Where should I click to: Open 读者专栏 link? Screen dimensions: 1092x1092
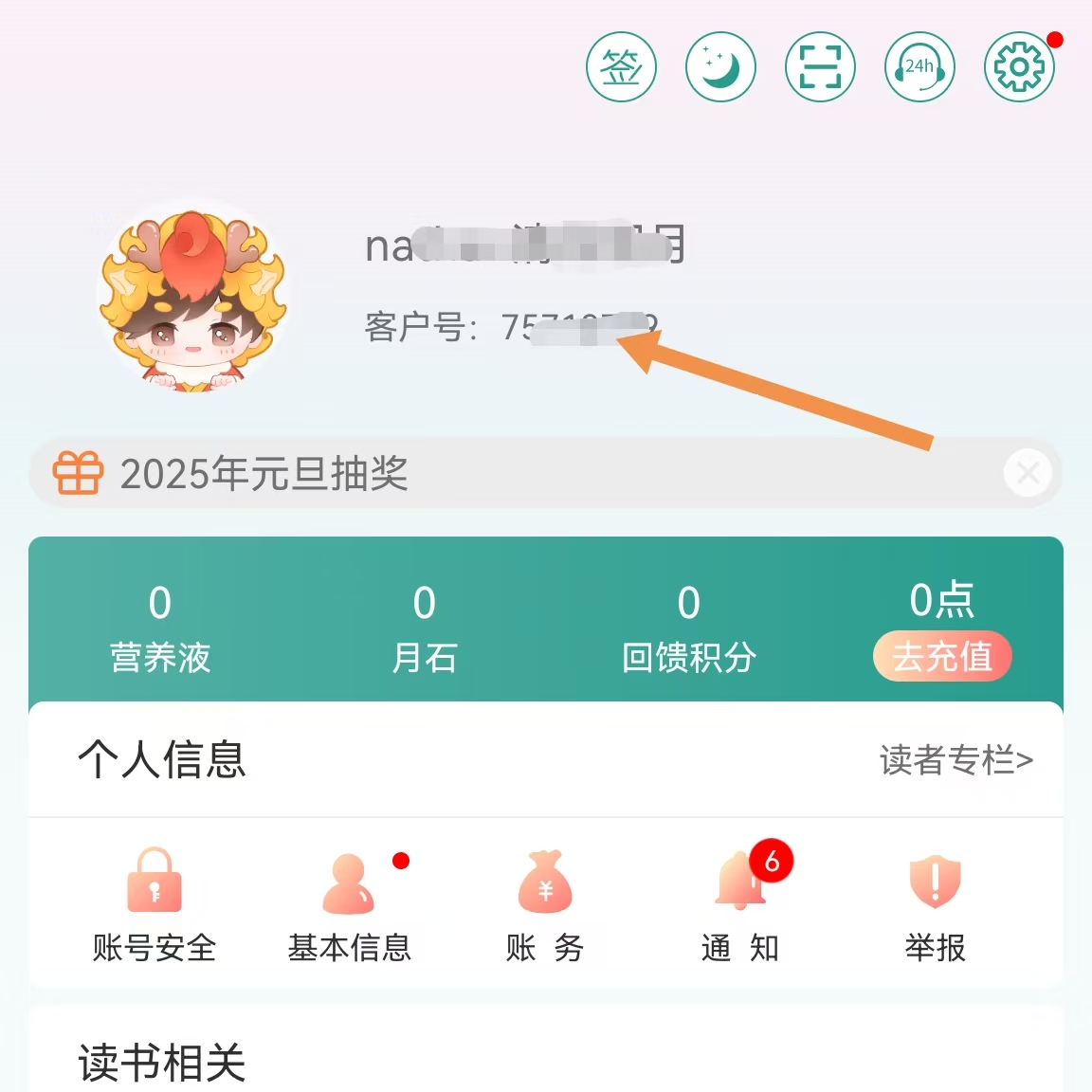(955, 760)
